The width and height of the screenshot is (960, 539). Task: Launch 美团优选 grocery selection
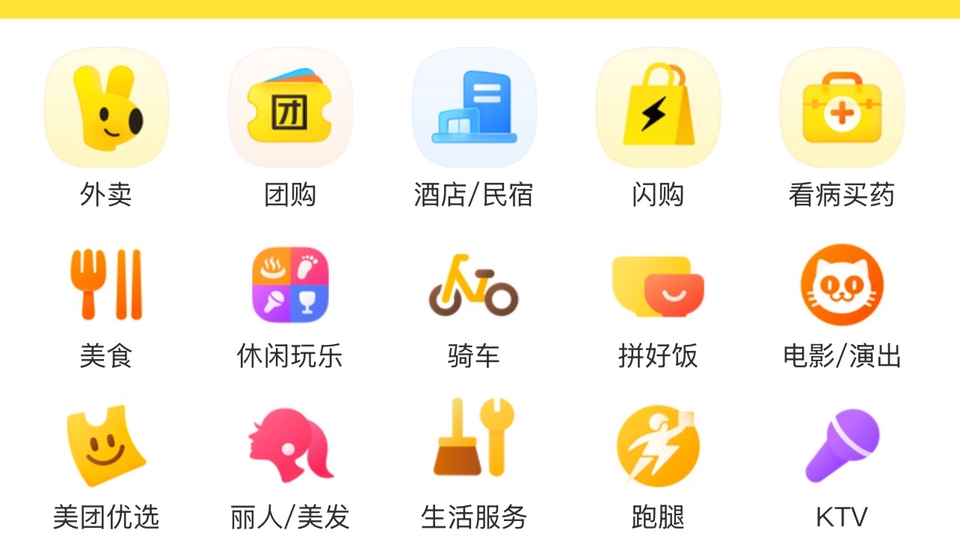point(106,447)
